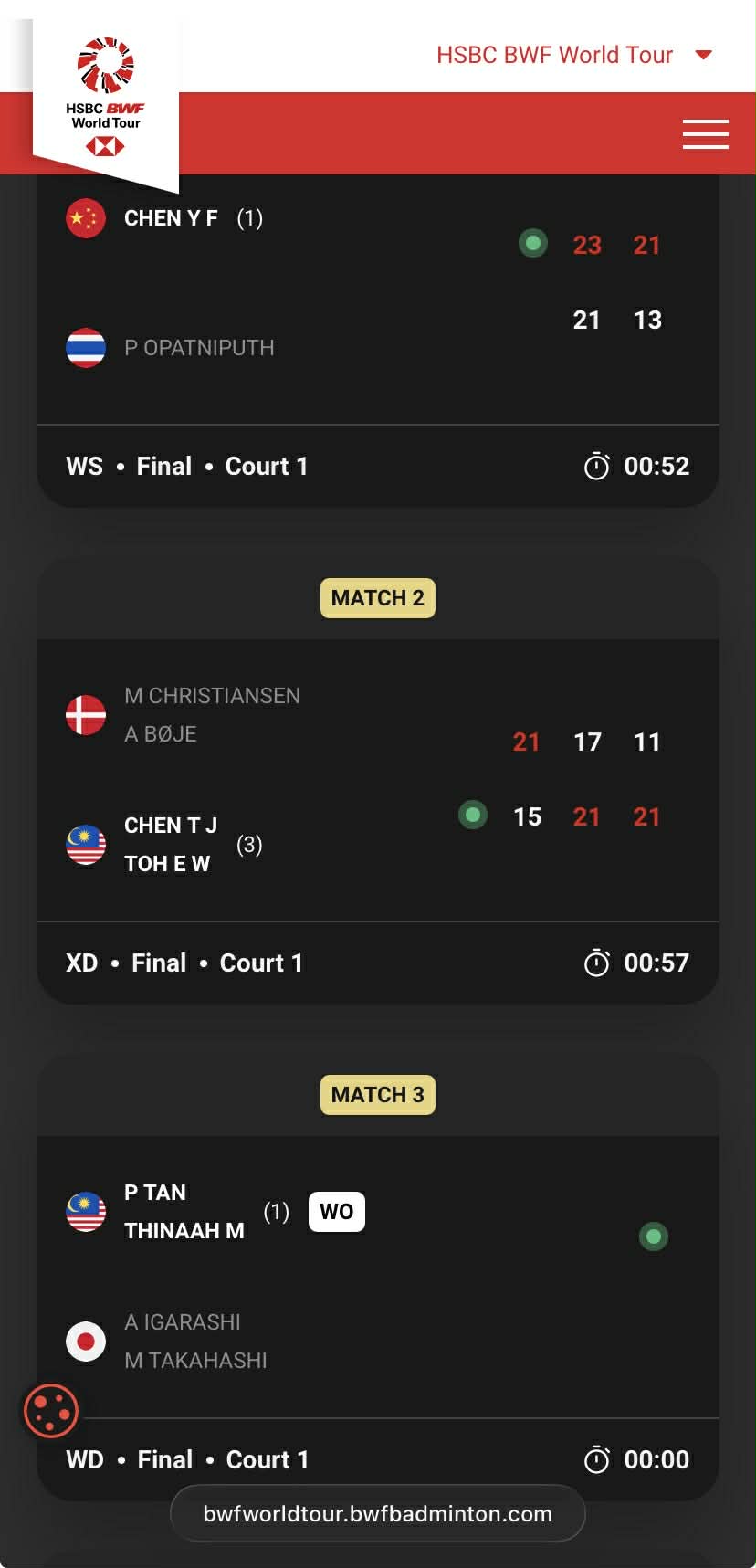Go to the HSBC BWF World Tour homepage logo
Screen dimensions: 756x1568
tap(106, 97)
